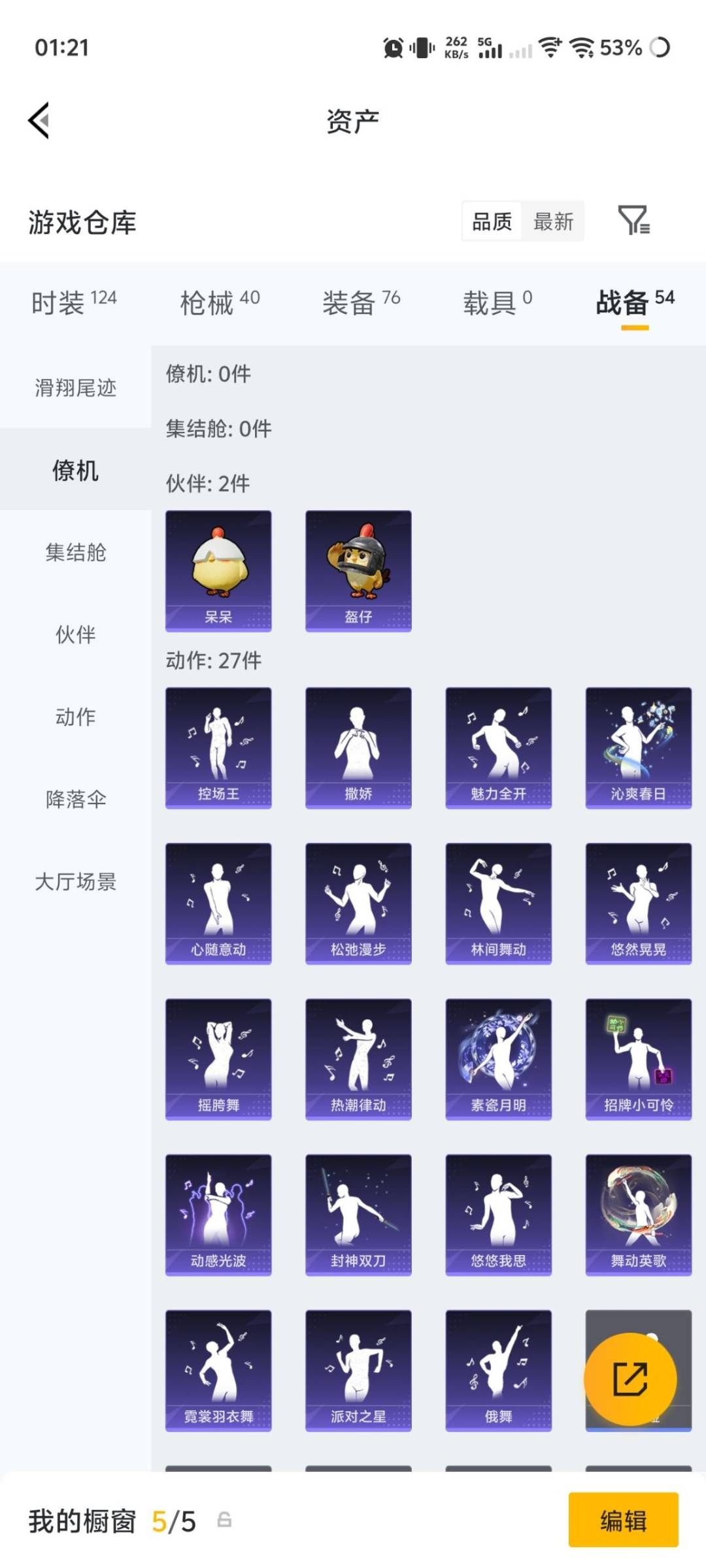The width and height of the screenshot is (706, 1568).
Task: Select the 盔仔 companion
Action: click(357, 570)
